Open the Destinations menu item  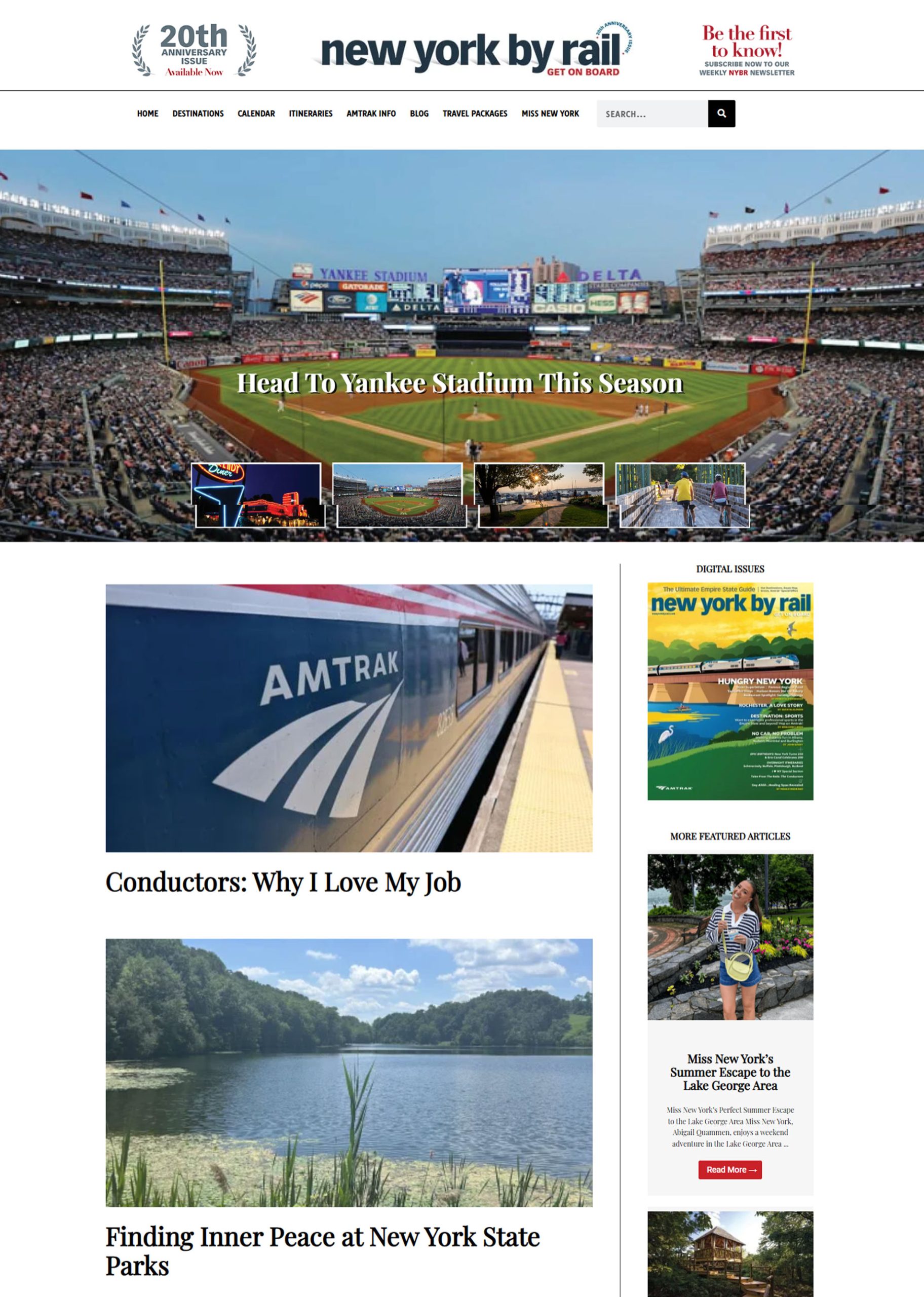coord(198,114)
